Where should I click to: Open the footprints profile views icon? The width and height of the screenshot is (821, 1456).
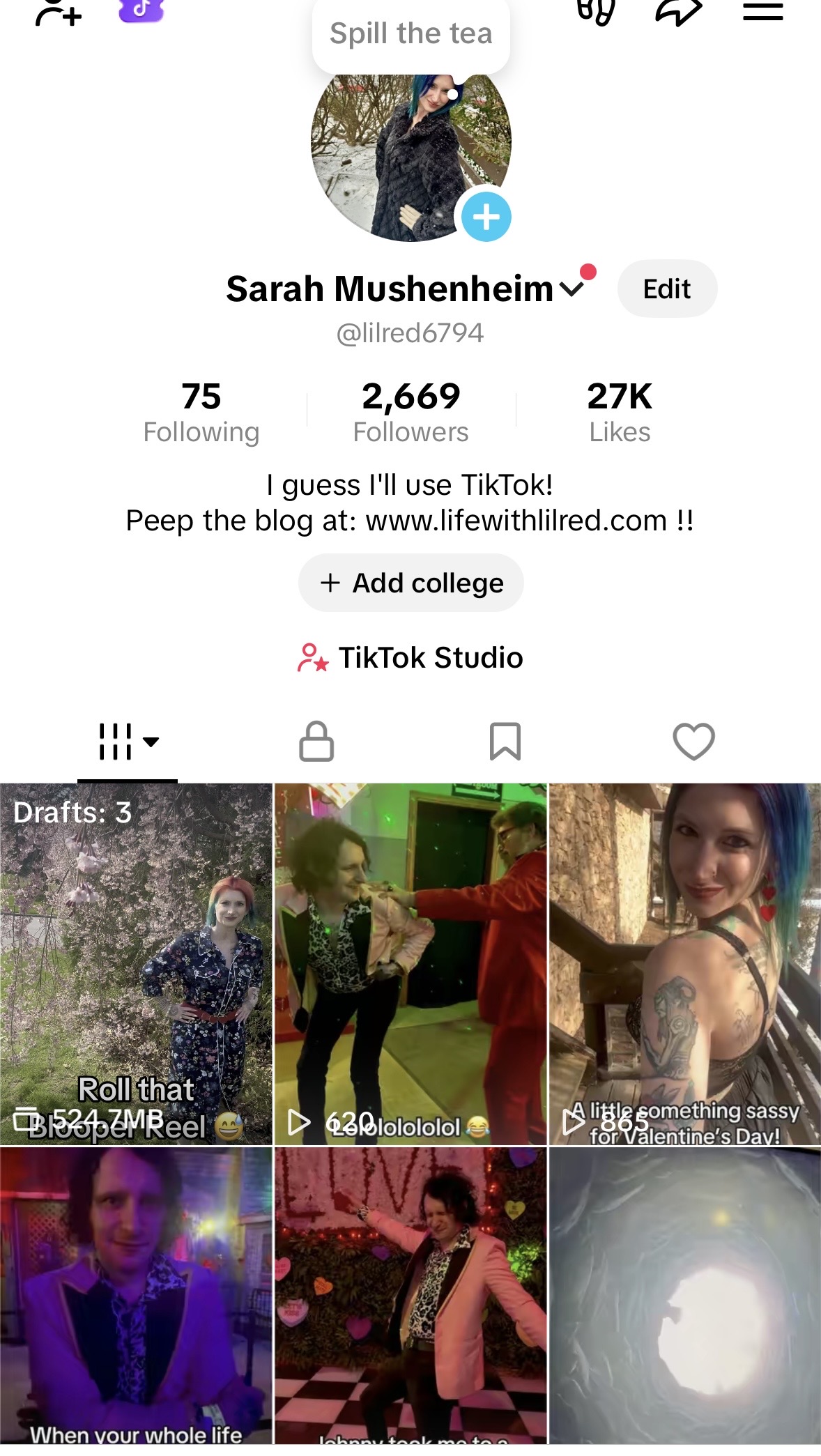tap(597, 11)
